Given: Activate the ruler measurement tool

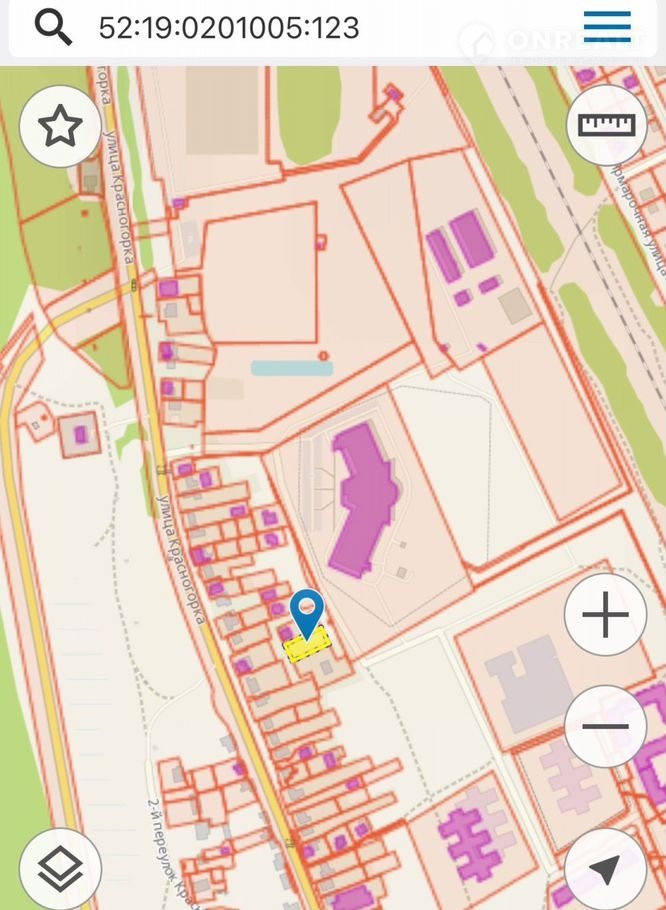Looking at the screenshot, I should pyautogui.click(x=607, y=126).
